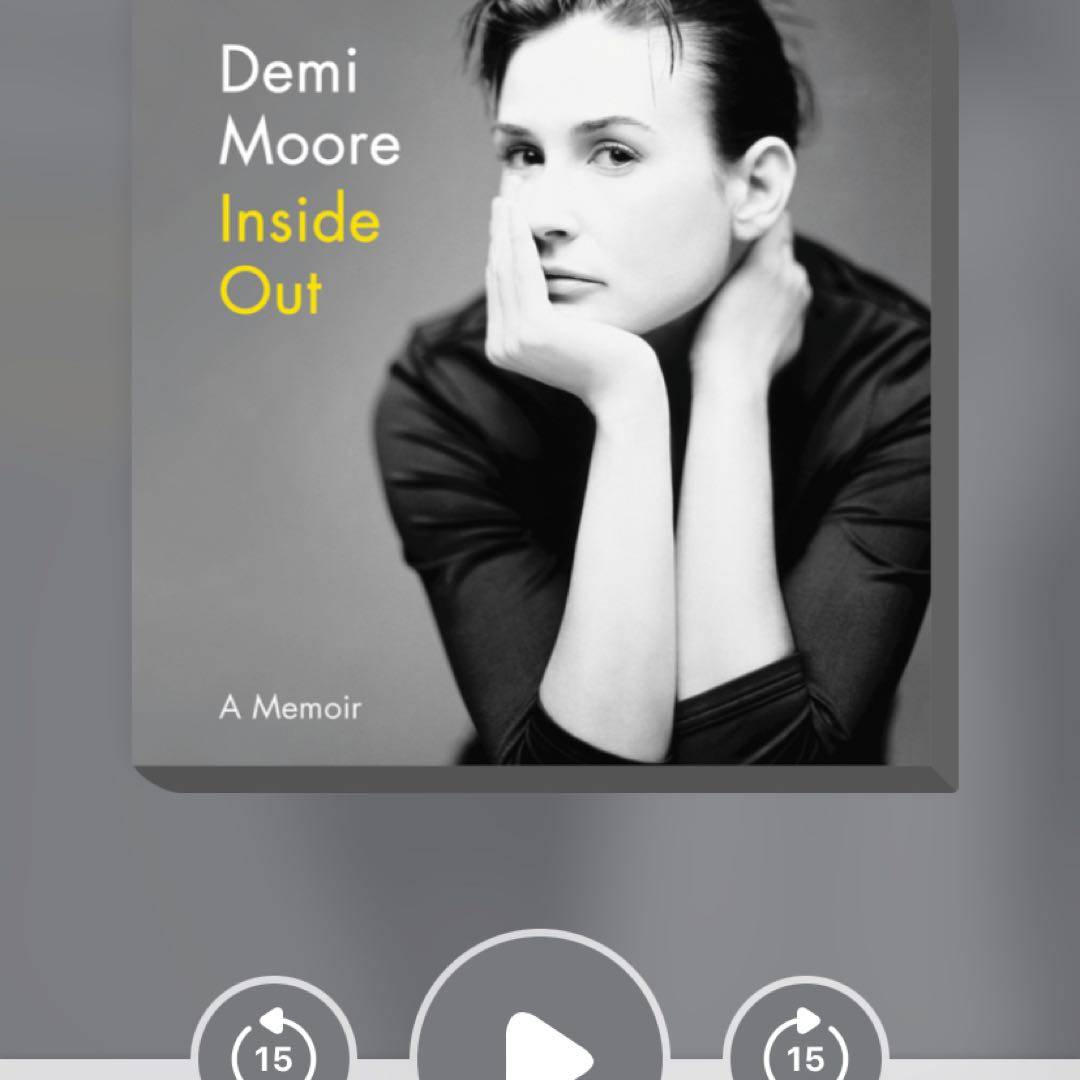
Task: Rewind the audiobook 15 seconds
Action: point(273,1043)
